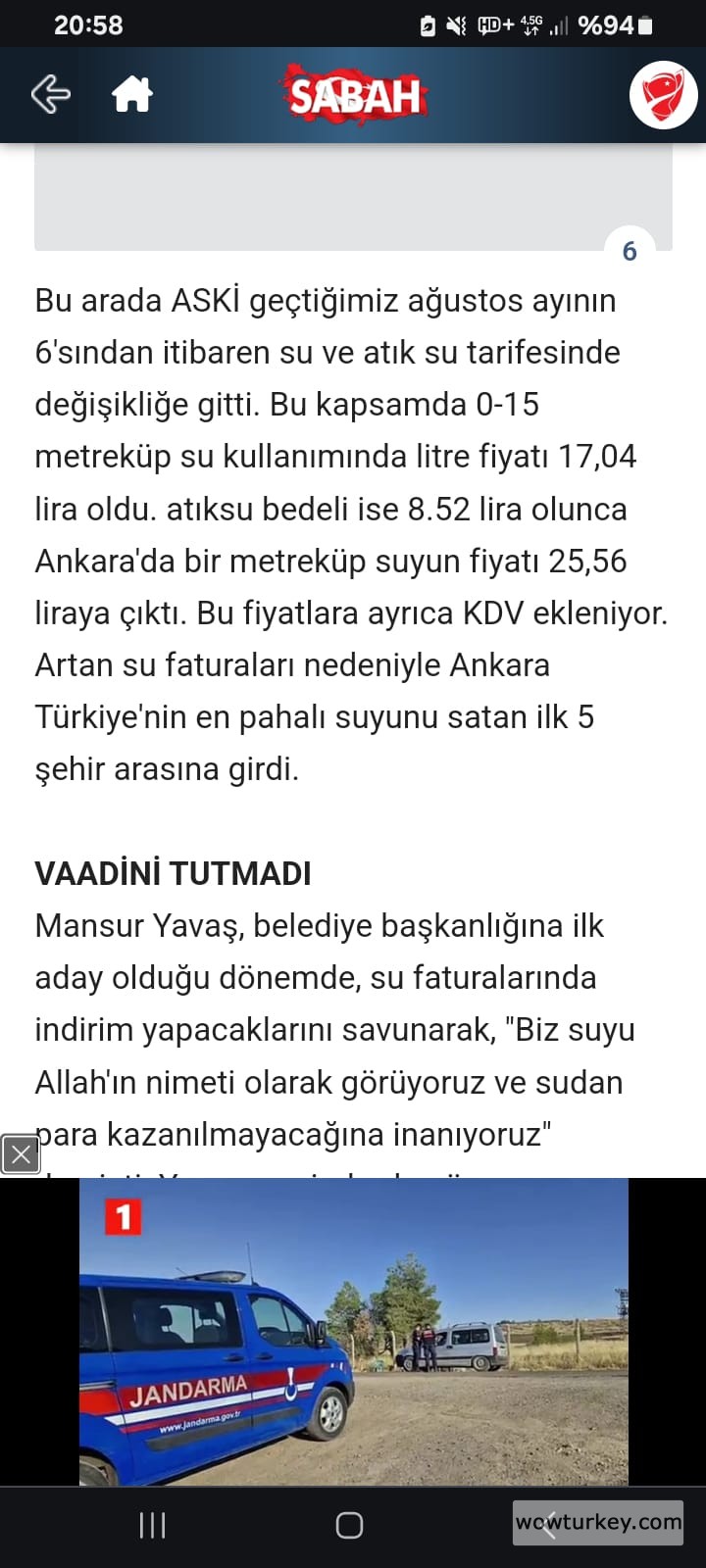Tap the back arrow in the header
706x1568 pixels.
click(50, 95)
